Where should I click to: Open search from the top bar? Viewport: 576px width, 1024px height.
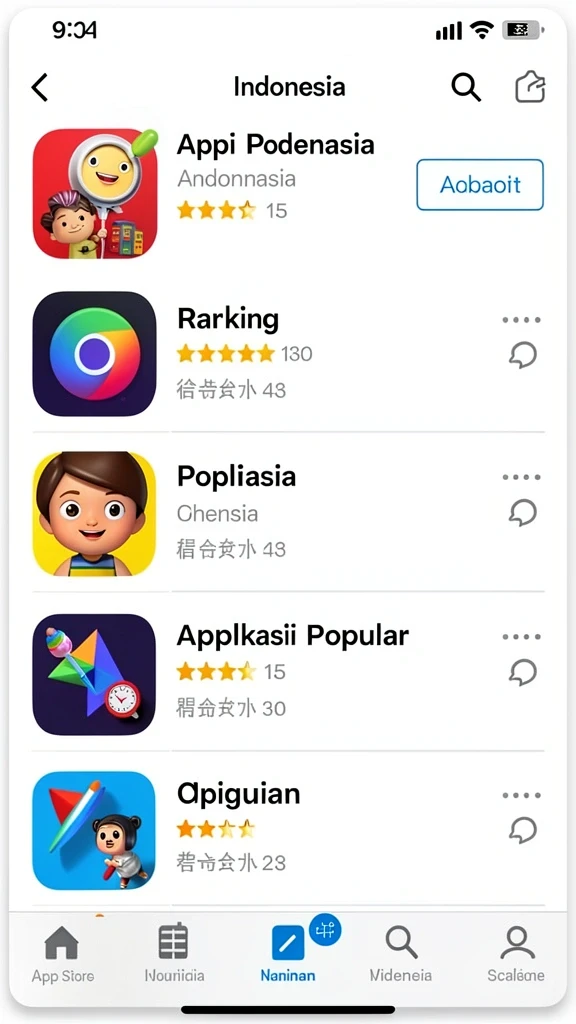click(466, 87)
